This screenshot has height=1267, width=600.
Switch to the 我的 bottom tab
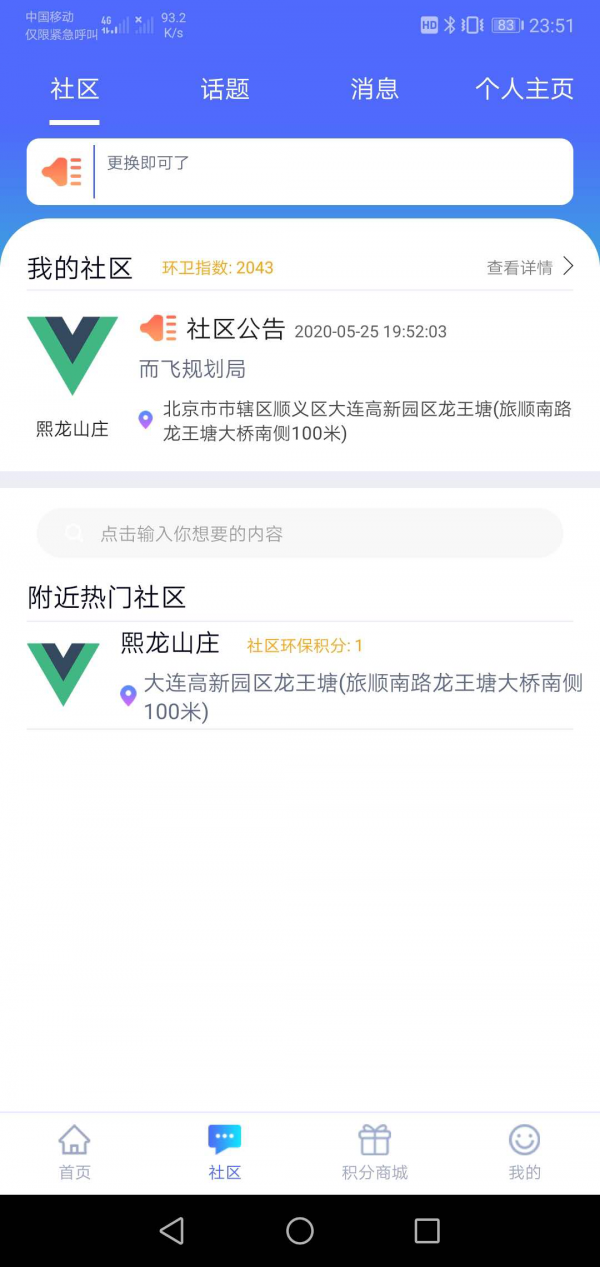524,1152
